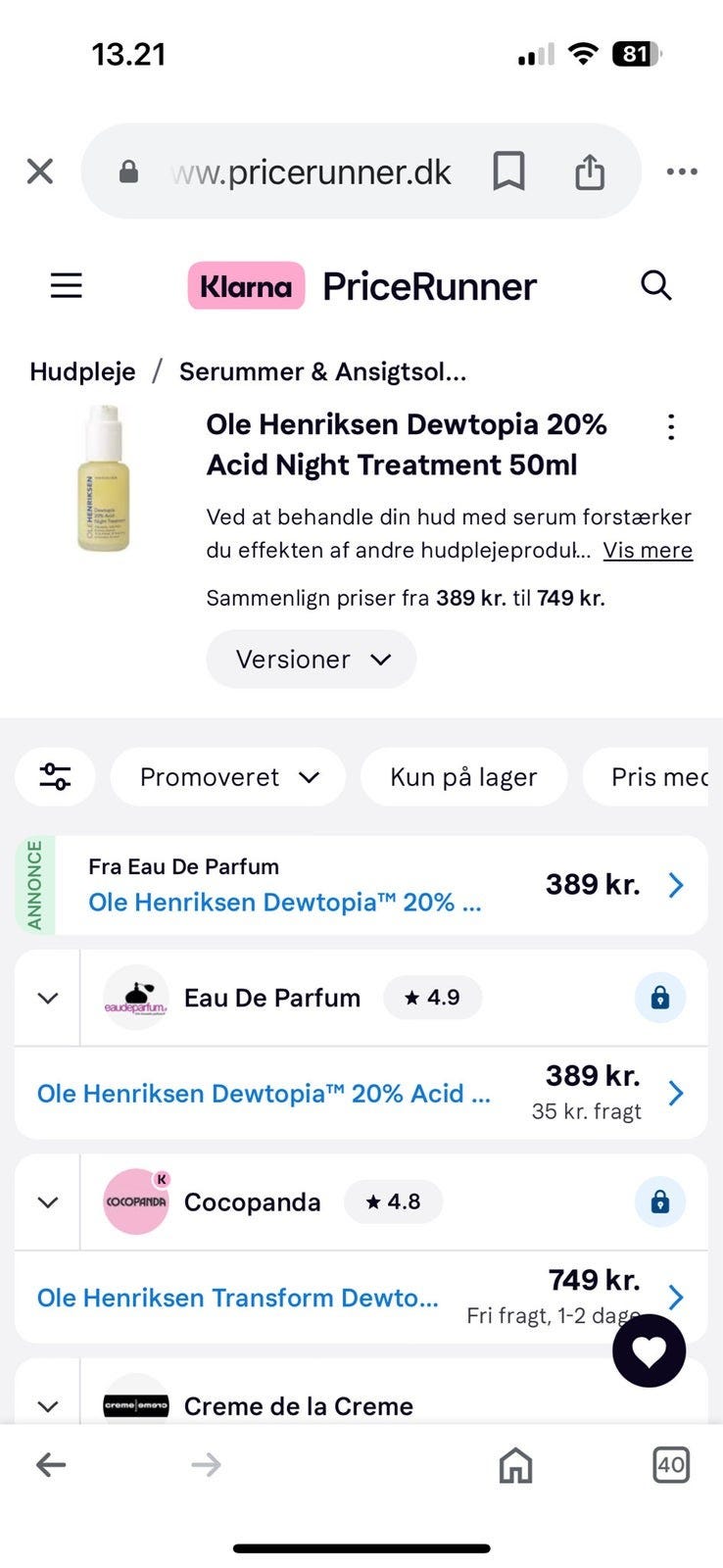Open the filter settings icon

click(55, 777)
